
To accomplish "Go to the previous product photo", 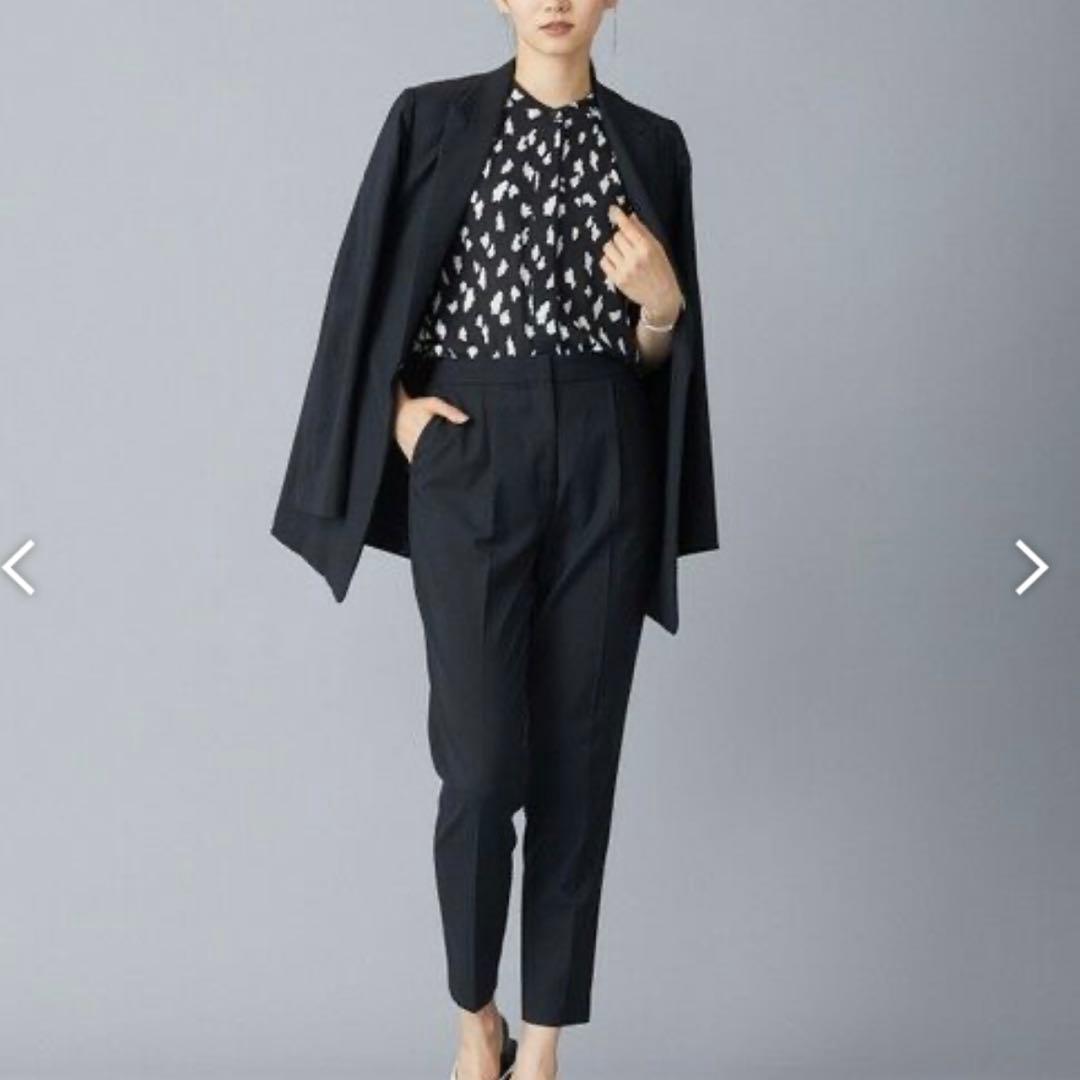I will coord(20,567).
